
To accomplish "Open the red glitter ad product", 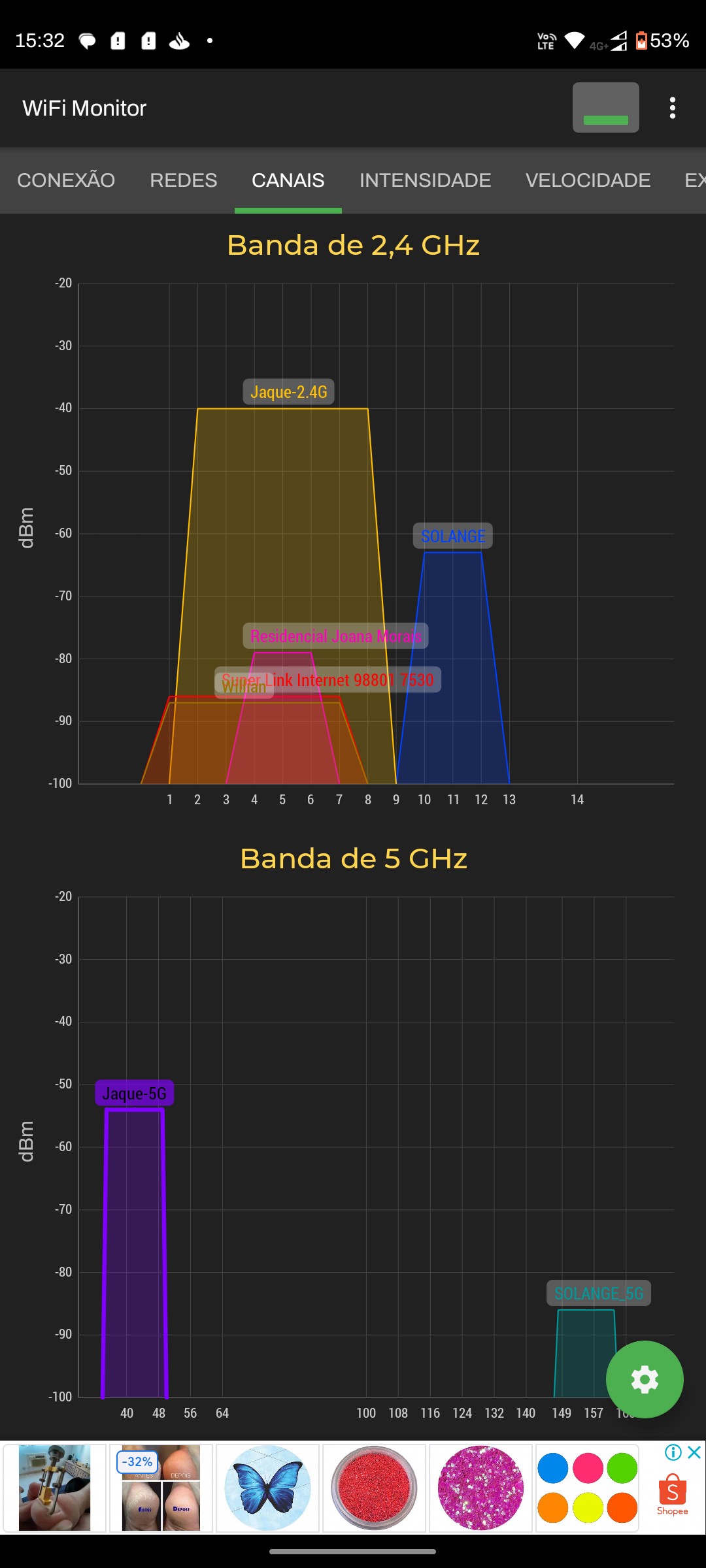I will point(374,1488).
